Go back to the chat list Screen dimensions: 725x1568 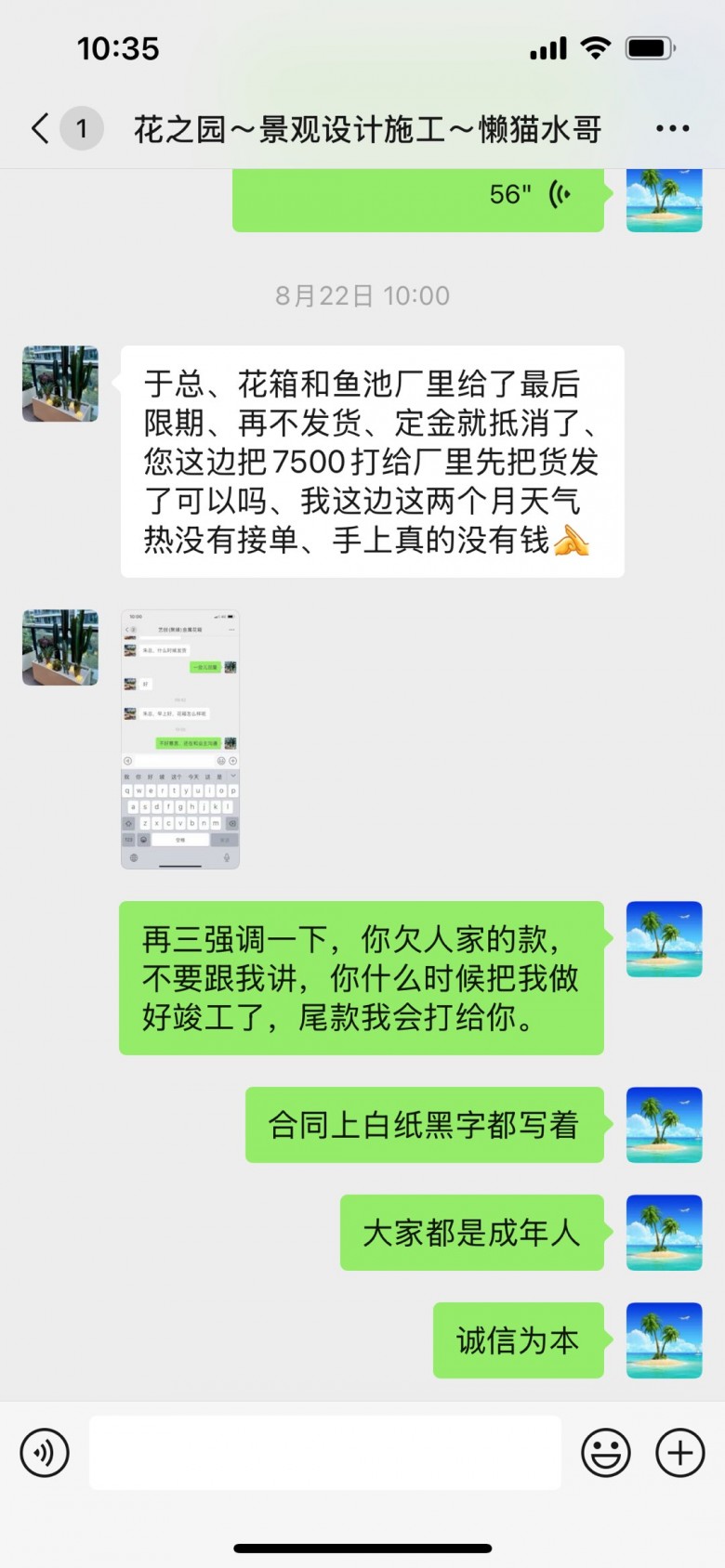[x=41, y=128]
